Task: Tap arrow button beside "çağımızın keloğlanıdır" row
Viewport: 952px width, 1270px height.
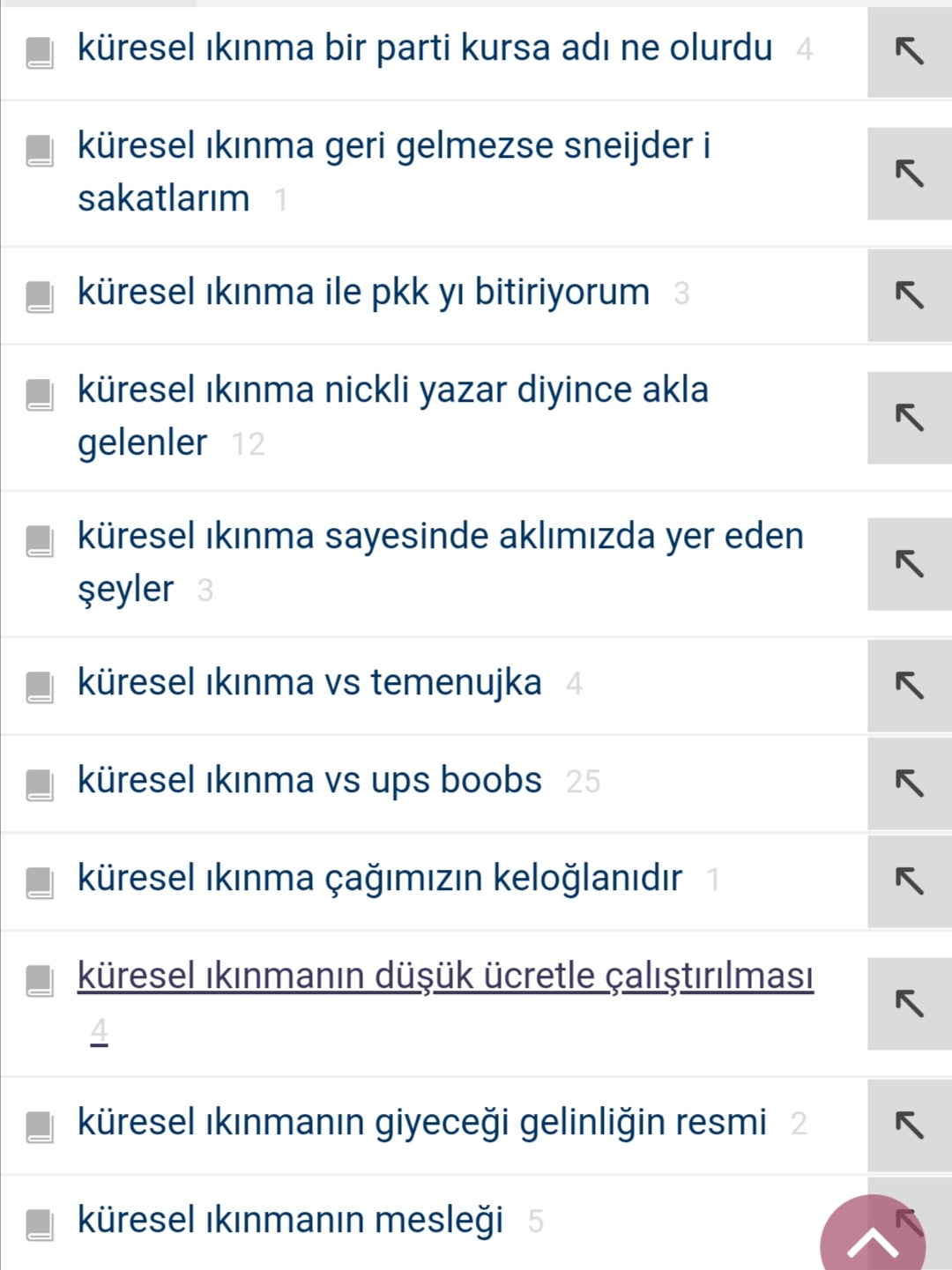Action: (909, 880)
